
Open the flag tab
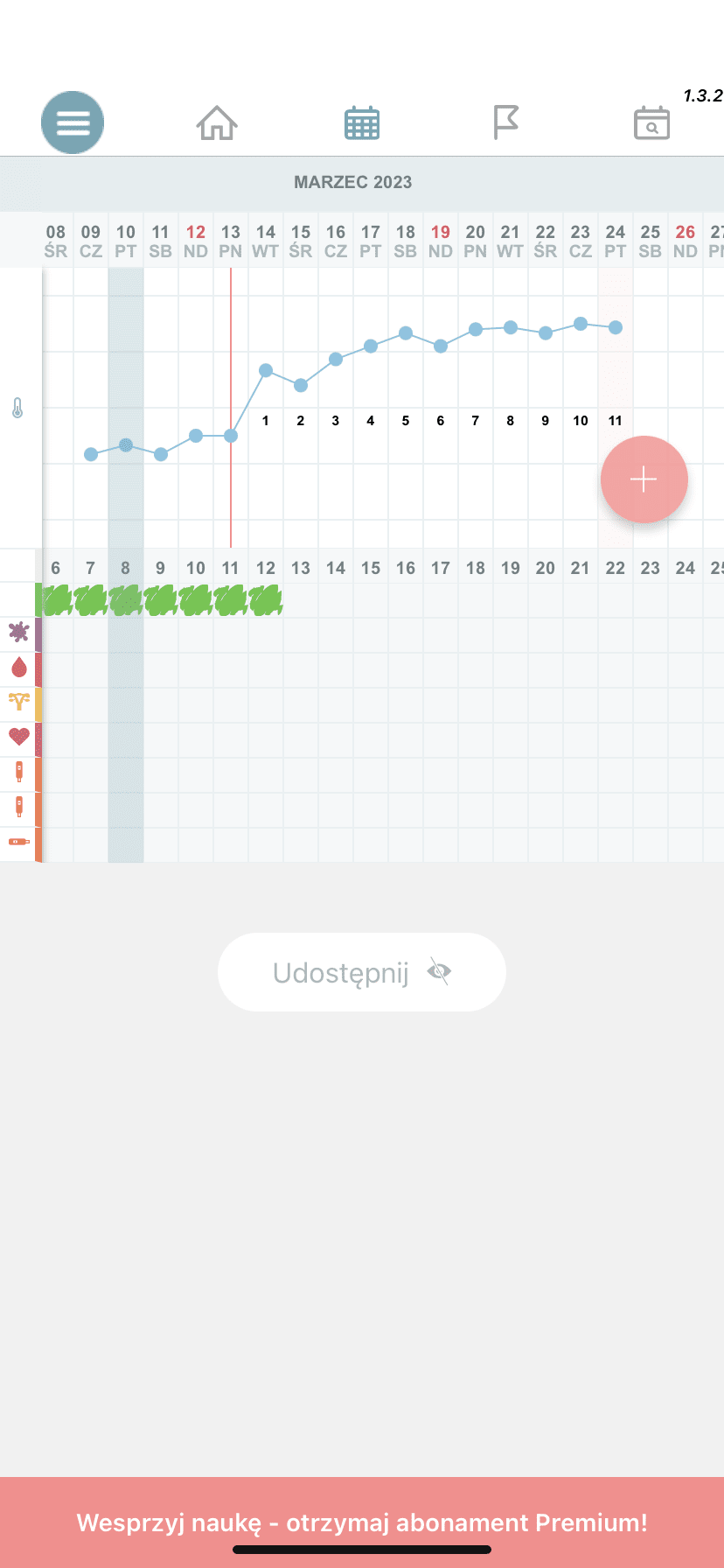click(506, 122)
